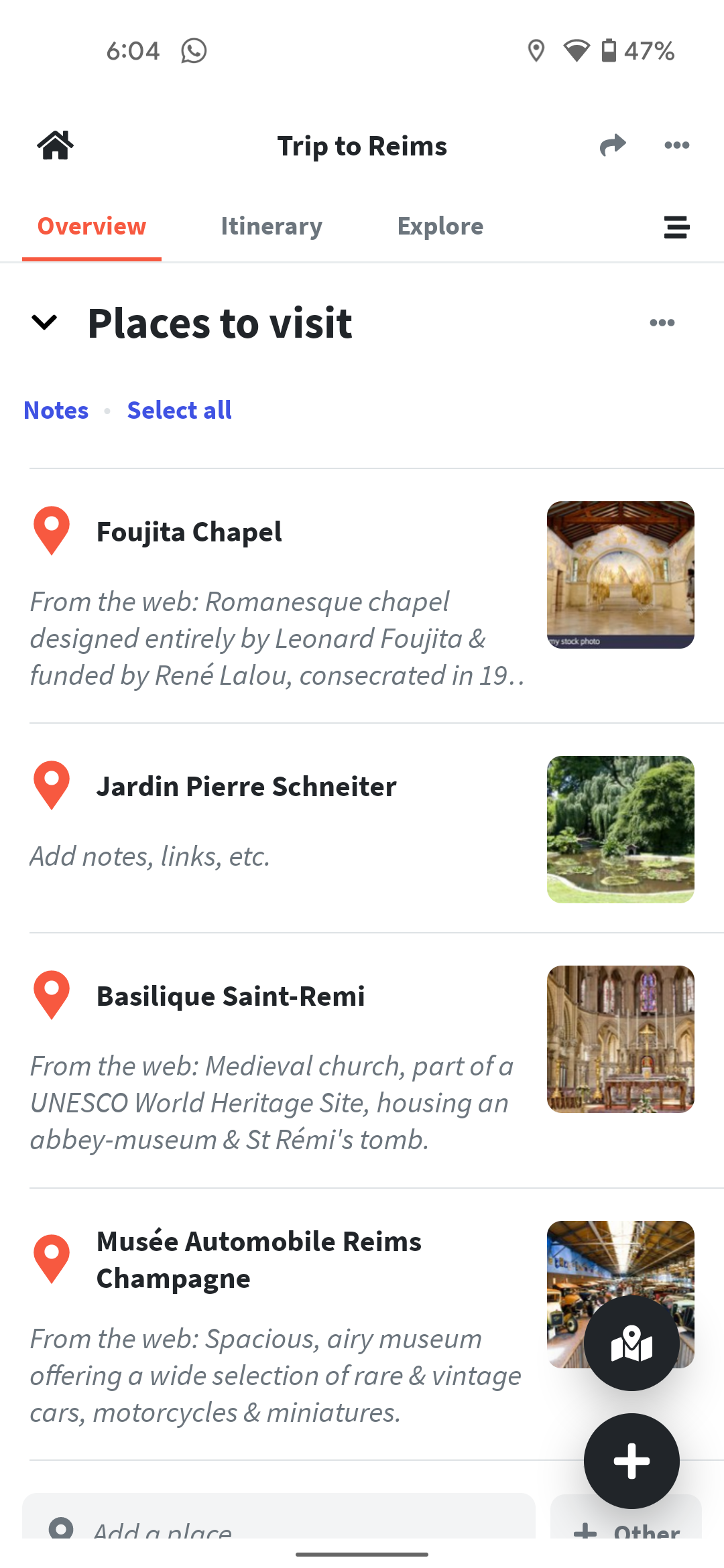The image size is (724, 1568).
Task: Select all places in the list
Action: (x=179, y=409)
